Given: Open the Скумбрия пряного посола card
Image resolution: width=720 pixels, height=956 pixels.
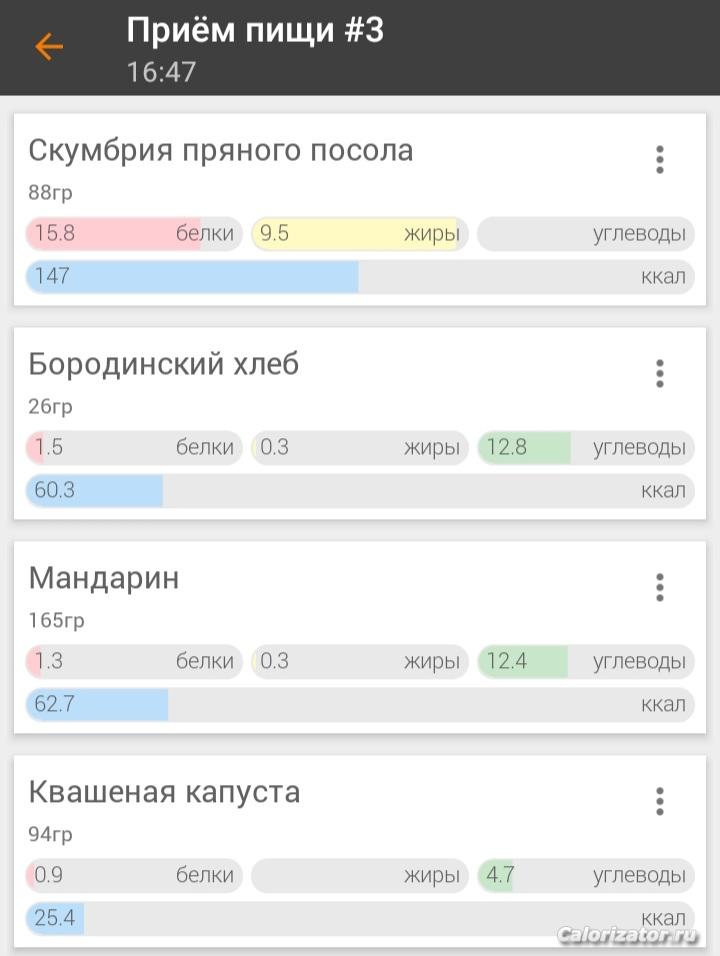Looking at the screenshot, I should [300, 170].
